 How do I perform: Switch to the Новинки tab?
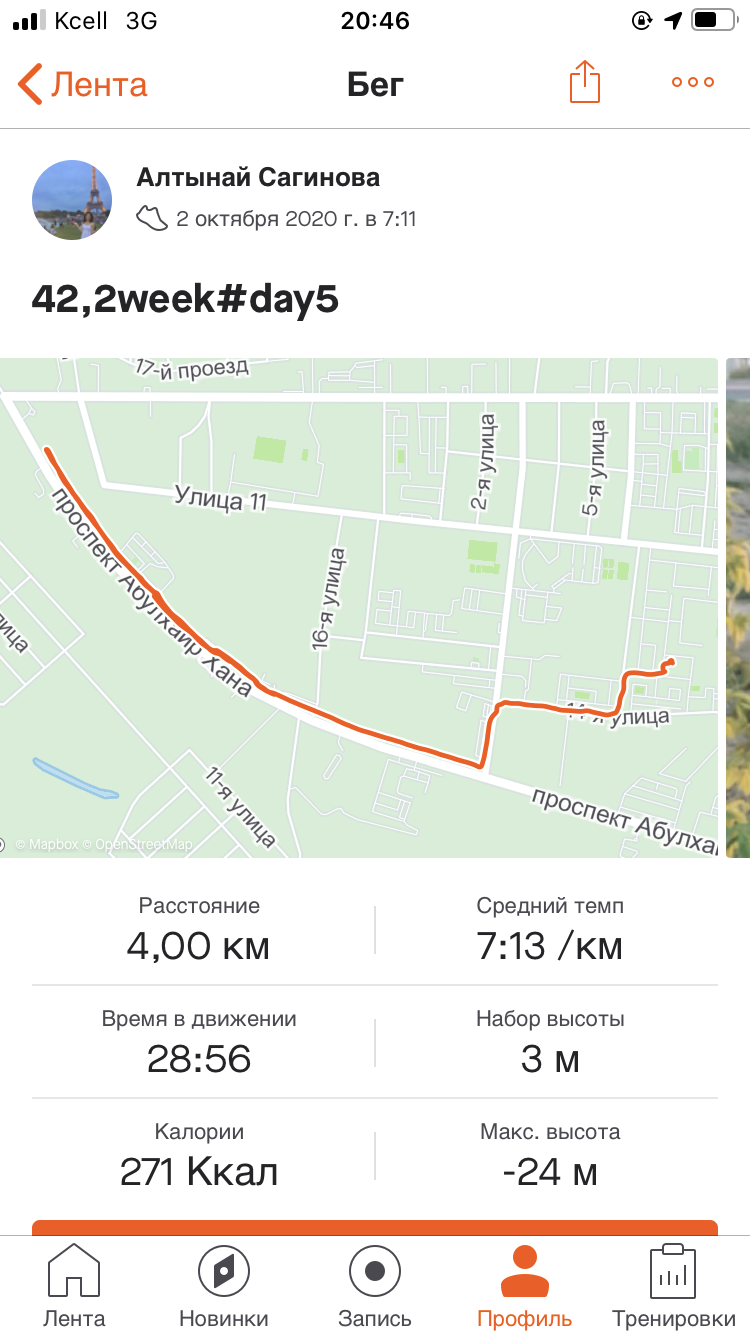click(x=224, y=1286)
